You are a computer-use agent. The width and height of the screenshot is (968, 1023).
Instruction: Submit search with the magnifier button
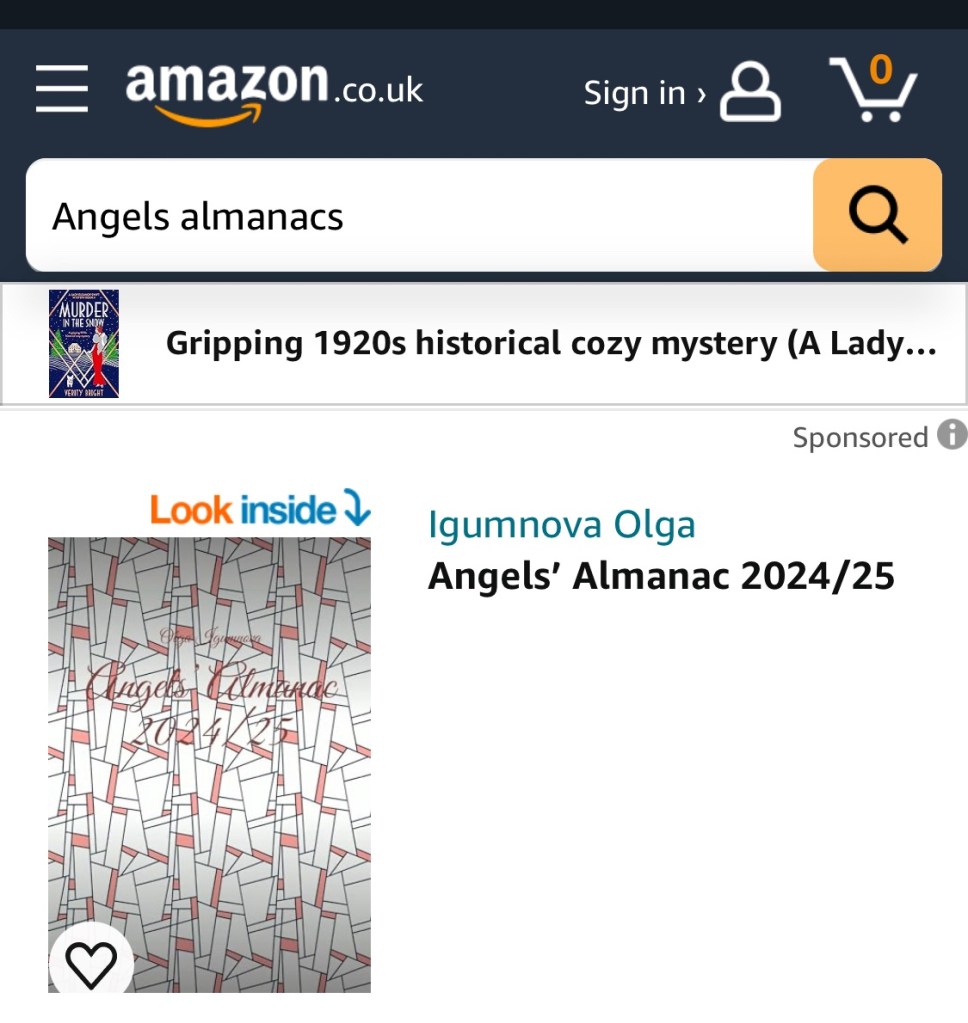877,215
